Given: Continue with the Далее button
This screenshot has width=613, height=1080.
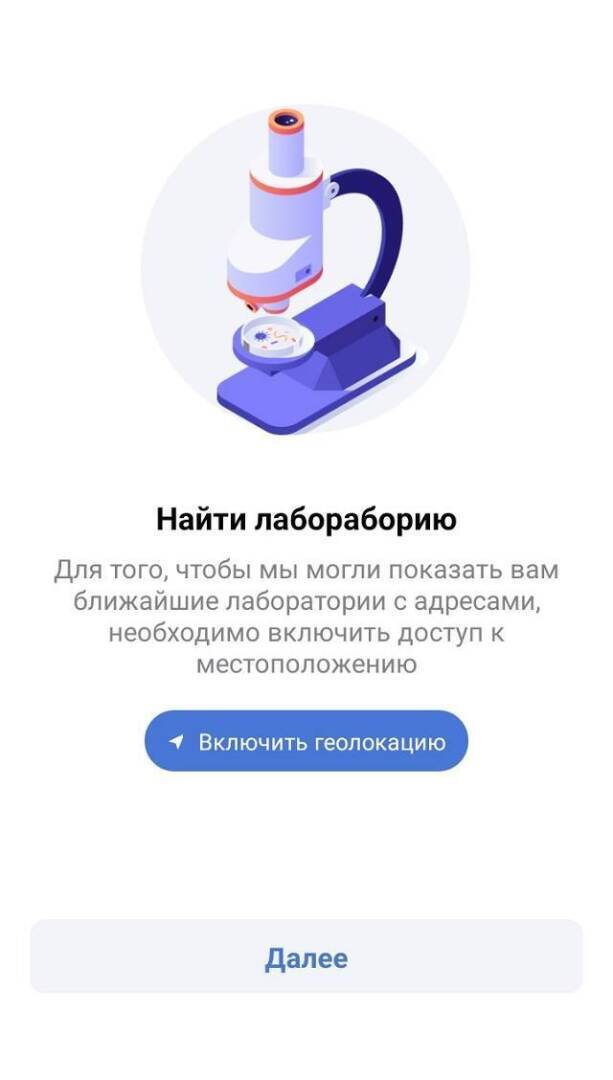Looking at the screenshot, I should point(306,957).
